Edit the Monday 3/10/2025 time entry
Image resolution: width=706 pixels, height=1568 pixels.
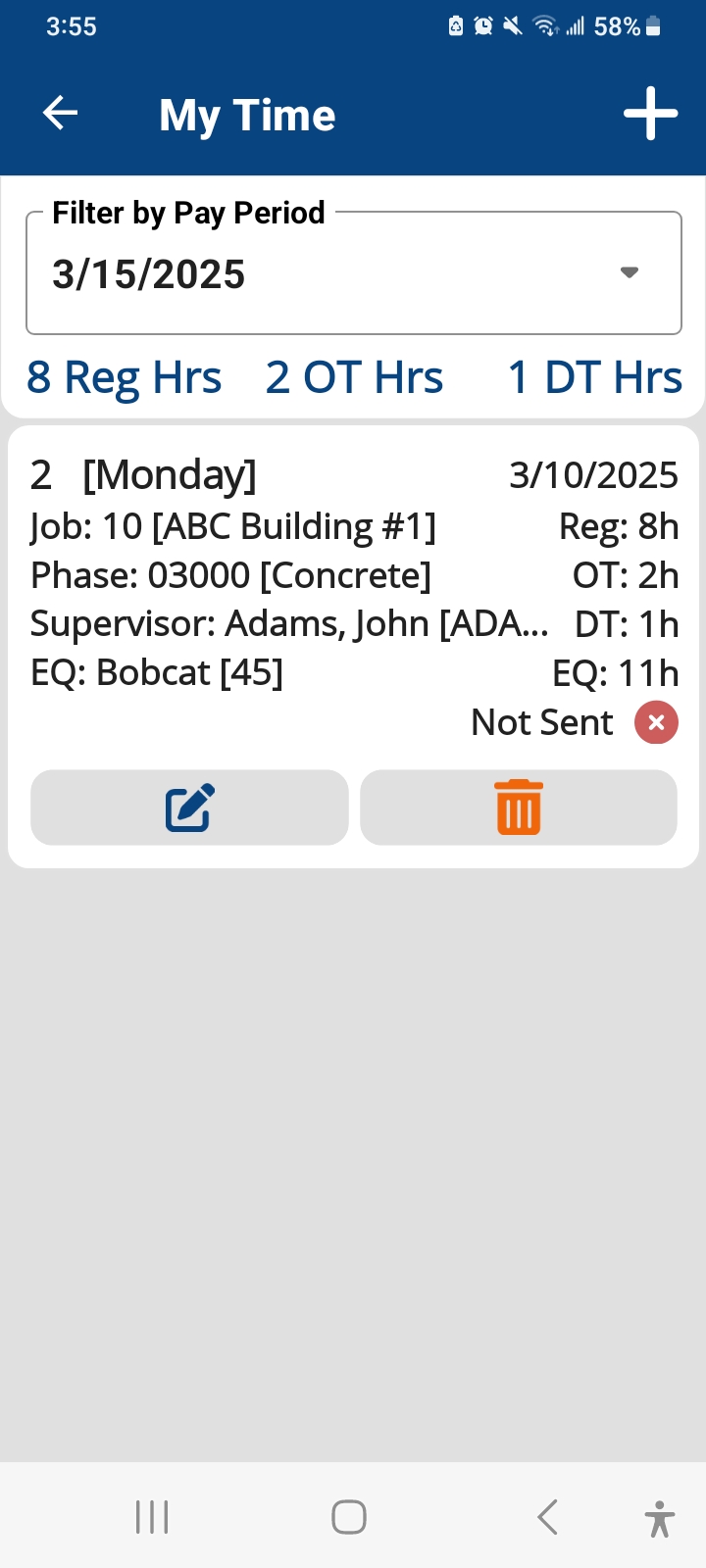[189, 808]
